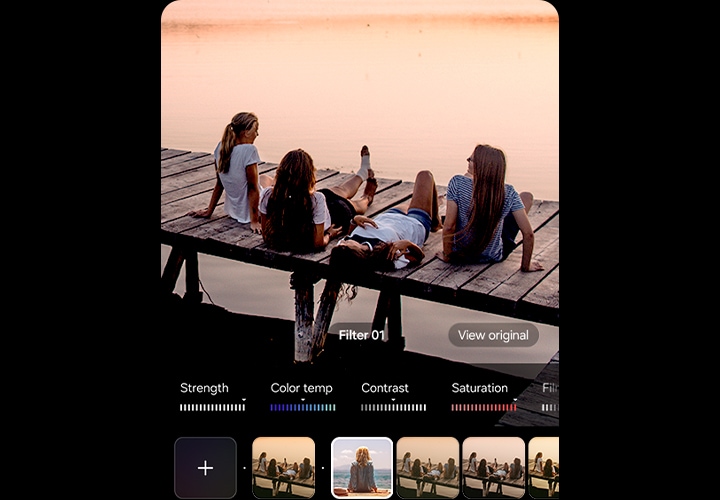Adjust the Strength slider

[212, 407]
